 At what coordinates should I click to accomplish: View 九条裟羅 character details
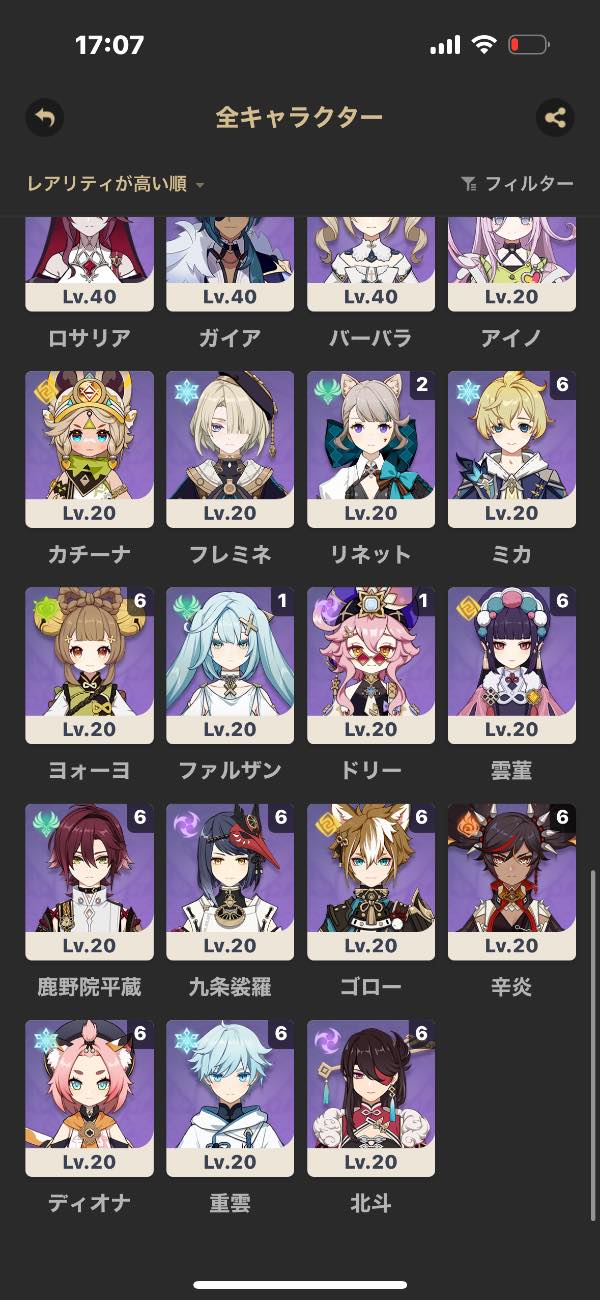tap(230, 881)
